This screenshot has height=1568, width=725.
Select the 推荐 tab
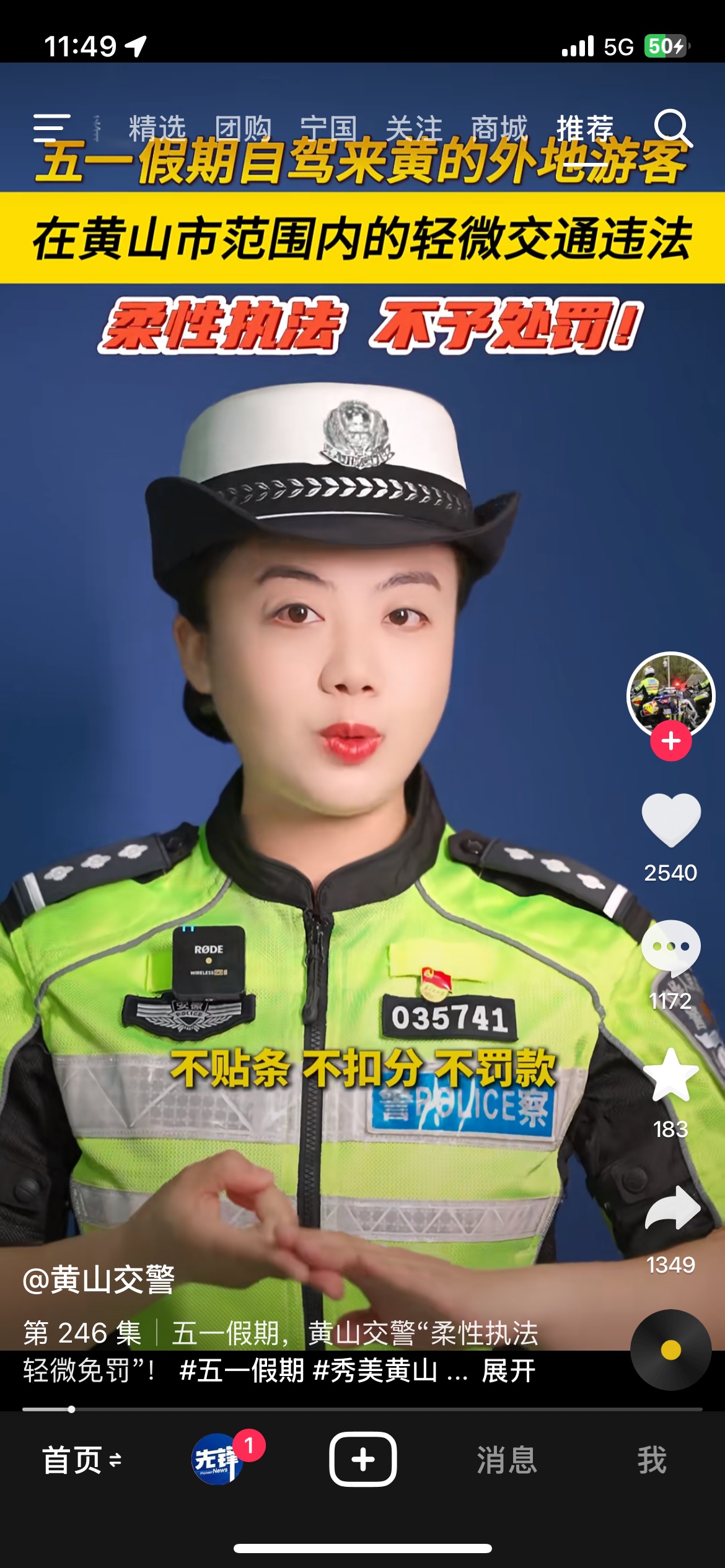click(x=585, y=128)
